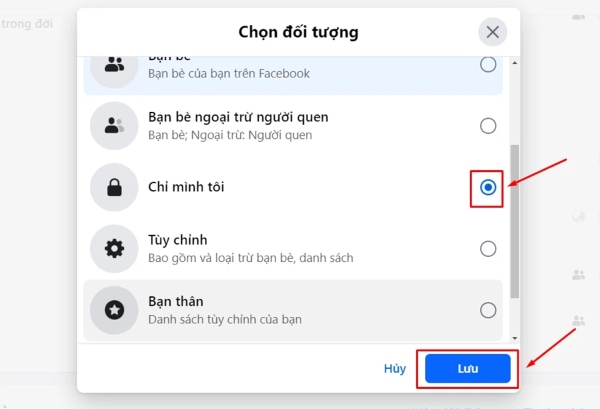Choose Bạn bè ngoại trừ người quen
Image resolution: width=600 pixels, height=409 pixels.
488,125
